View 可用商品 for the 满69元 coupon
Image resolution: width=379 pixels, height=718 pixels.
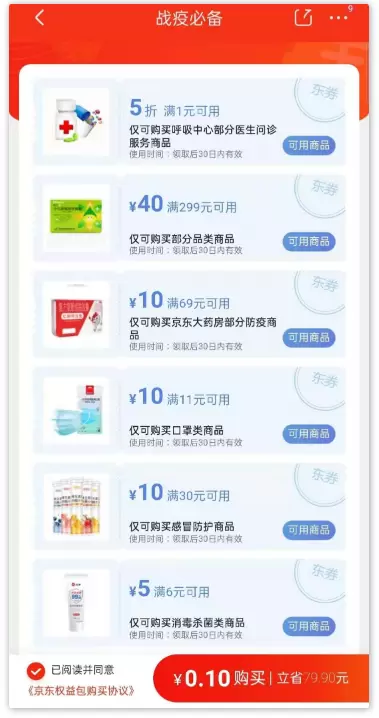309,338
